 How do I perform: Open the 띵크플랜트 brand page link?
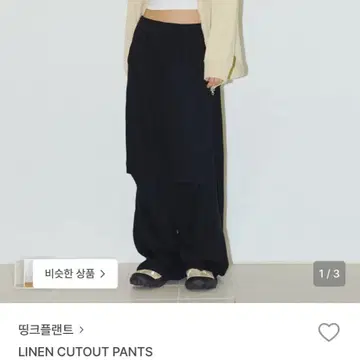tap(51, 330)
